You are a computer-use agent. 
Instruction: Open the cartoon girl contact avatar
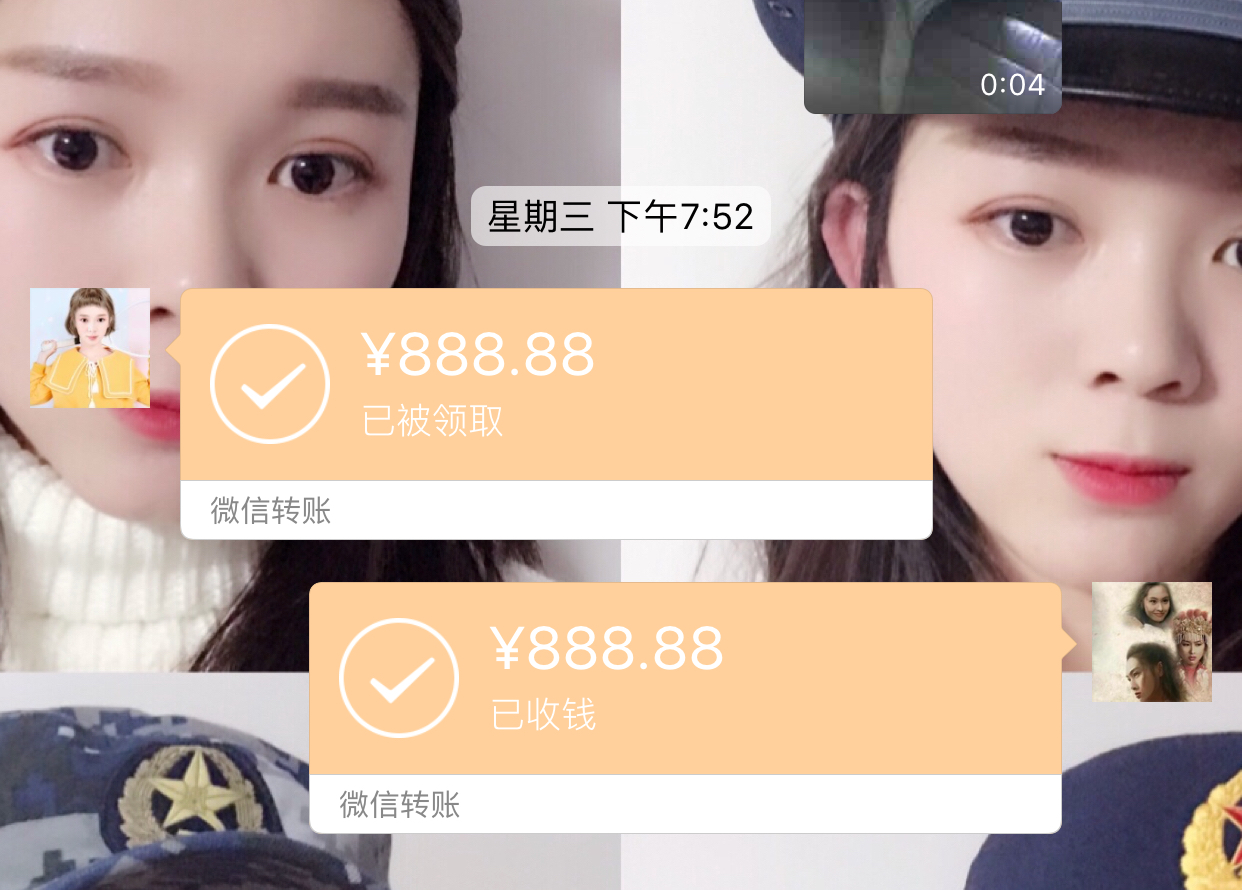(x=90, y=348)
